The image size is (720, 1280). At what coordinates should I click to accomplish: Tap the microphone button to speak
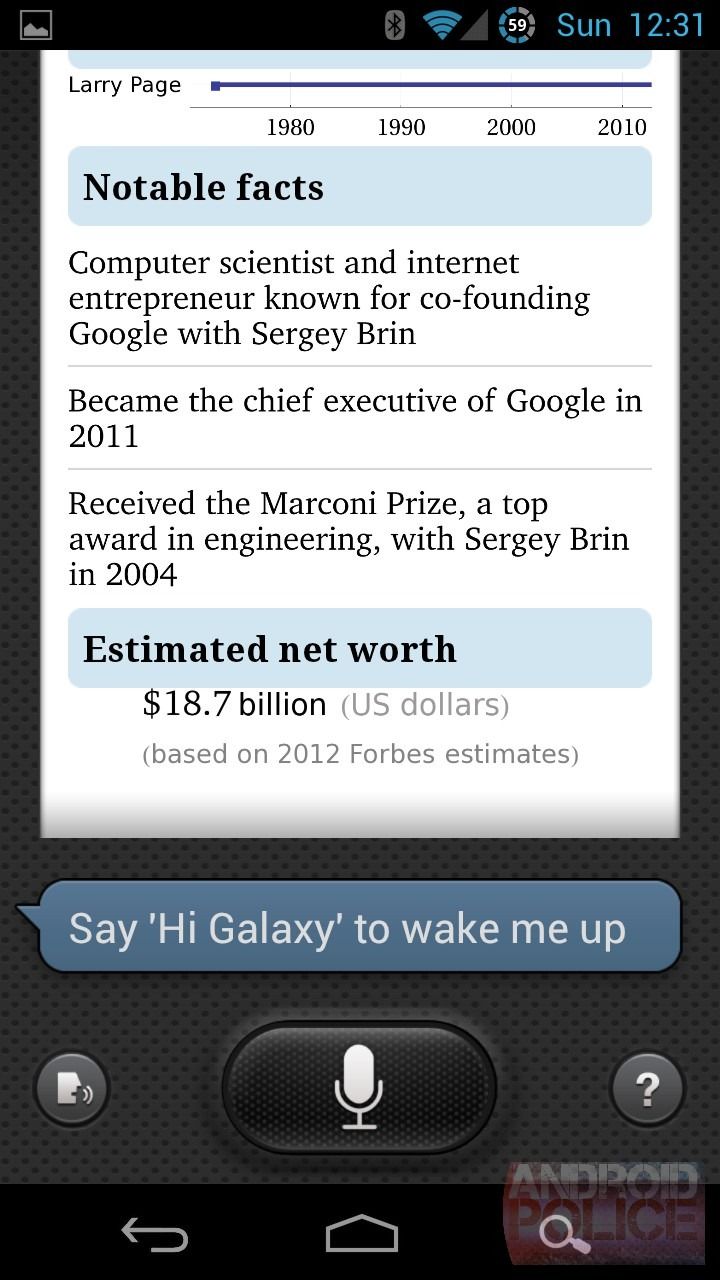tap(359, 1087)
